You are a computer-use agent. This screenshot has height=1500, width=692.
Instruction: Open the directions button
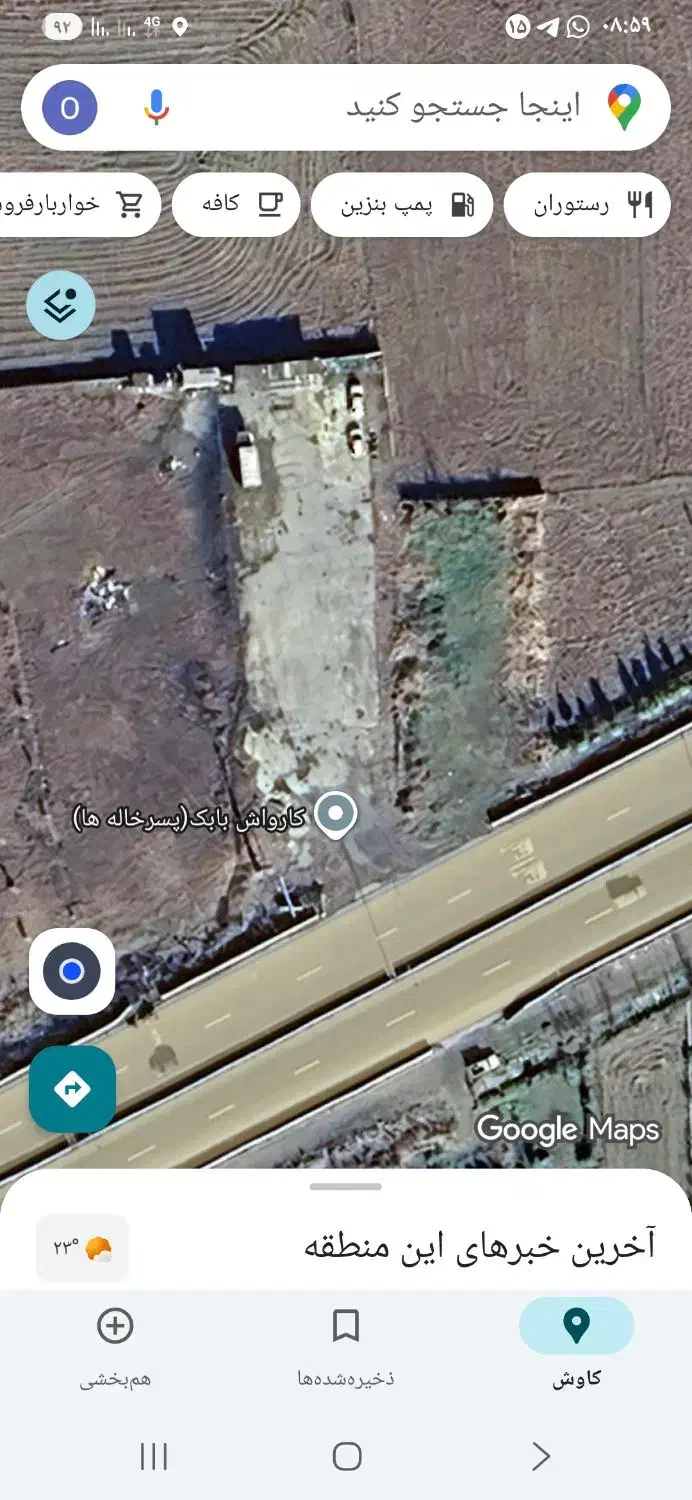tap(72, 1089)
